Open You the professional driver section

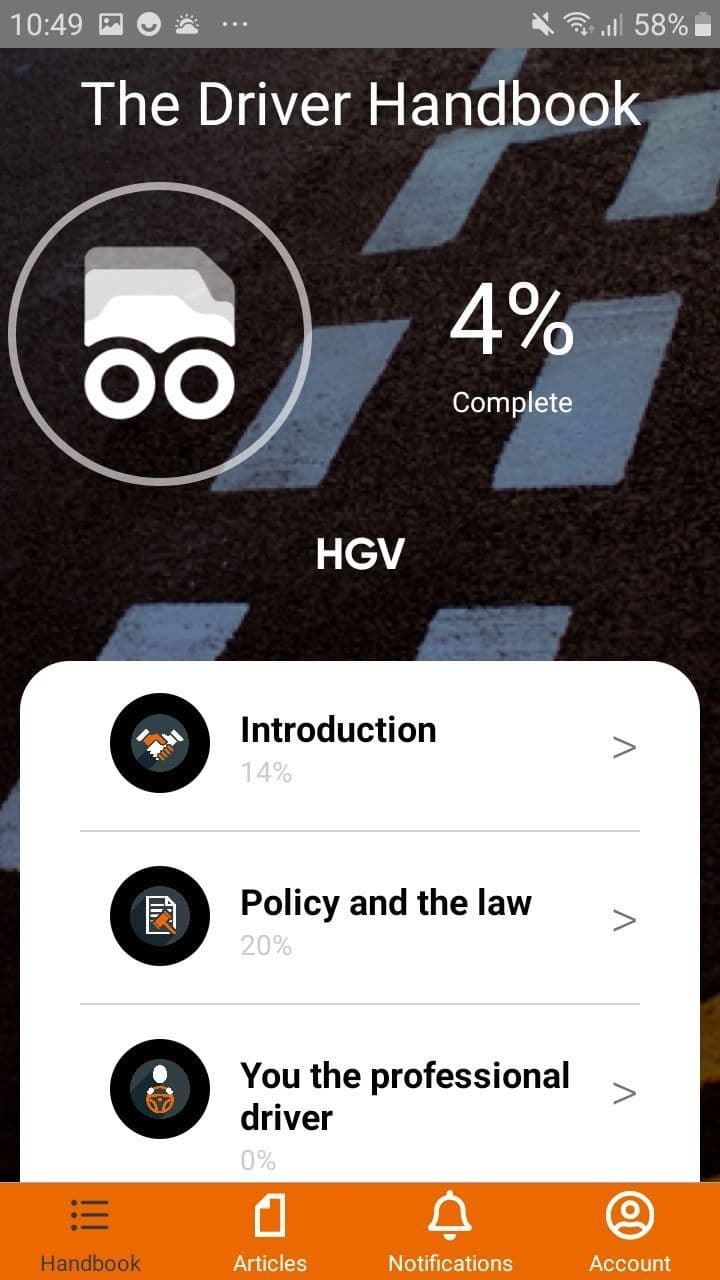[x=360, y=1094]
